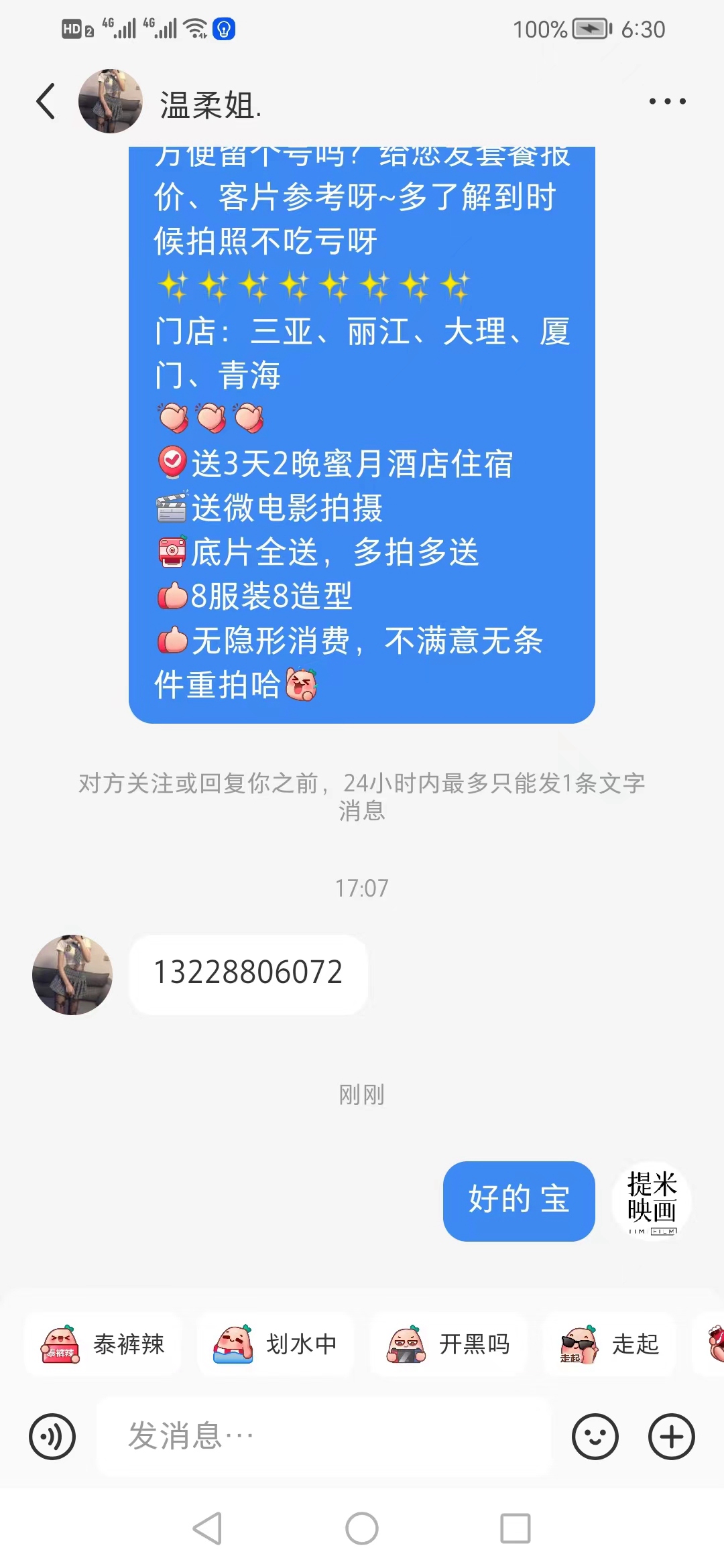Open the 提米映画 avatar beside 好的 宝
Viewport: 724px width, 1568px height.
(x=652, y=1201)
